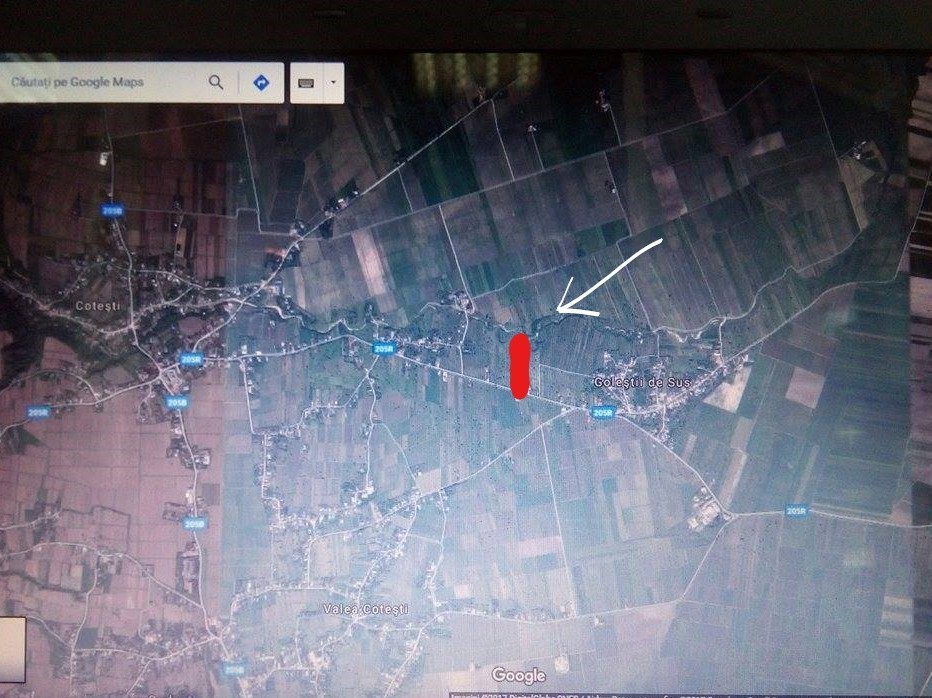
Task: Open directions with the blue arrow icon
Action: click(x=261, y=82)
